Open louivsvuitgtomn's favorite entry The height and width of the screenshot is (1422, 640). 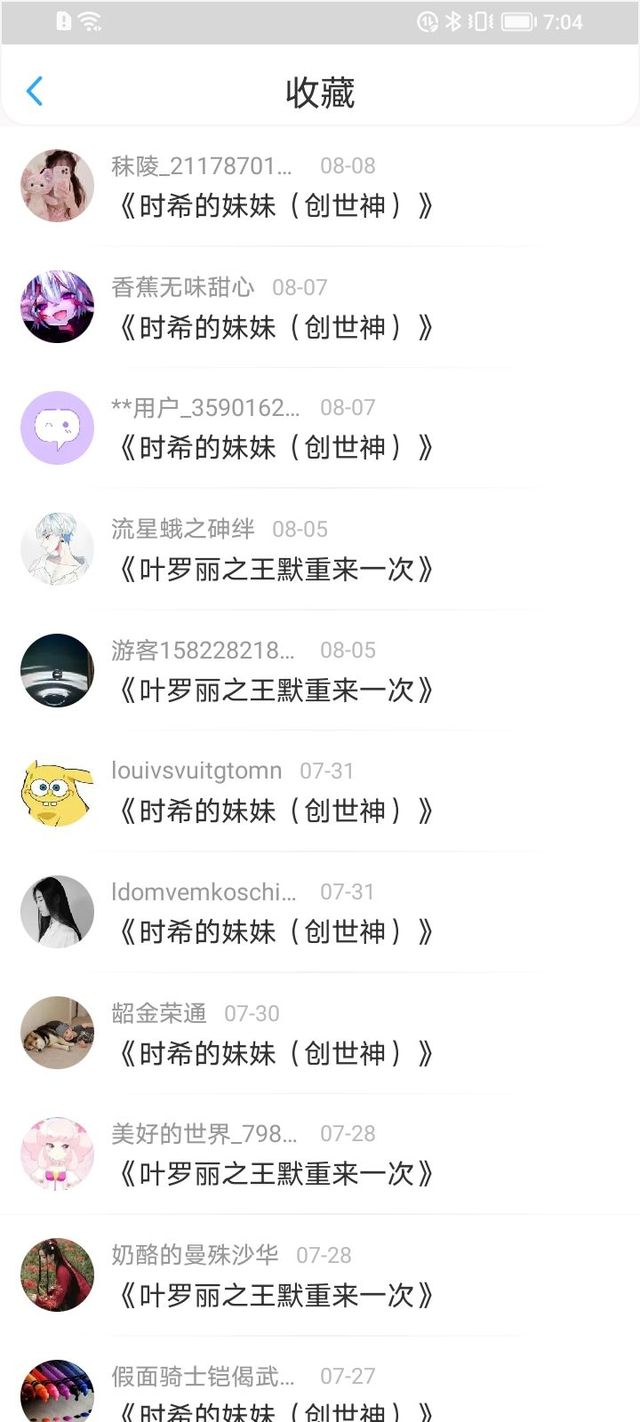click(x=320, y=791)
